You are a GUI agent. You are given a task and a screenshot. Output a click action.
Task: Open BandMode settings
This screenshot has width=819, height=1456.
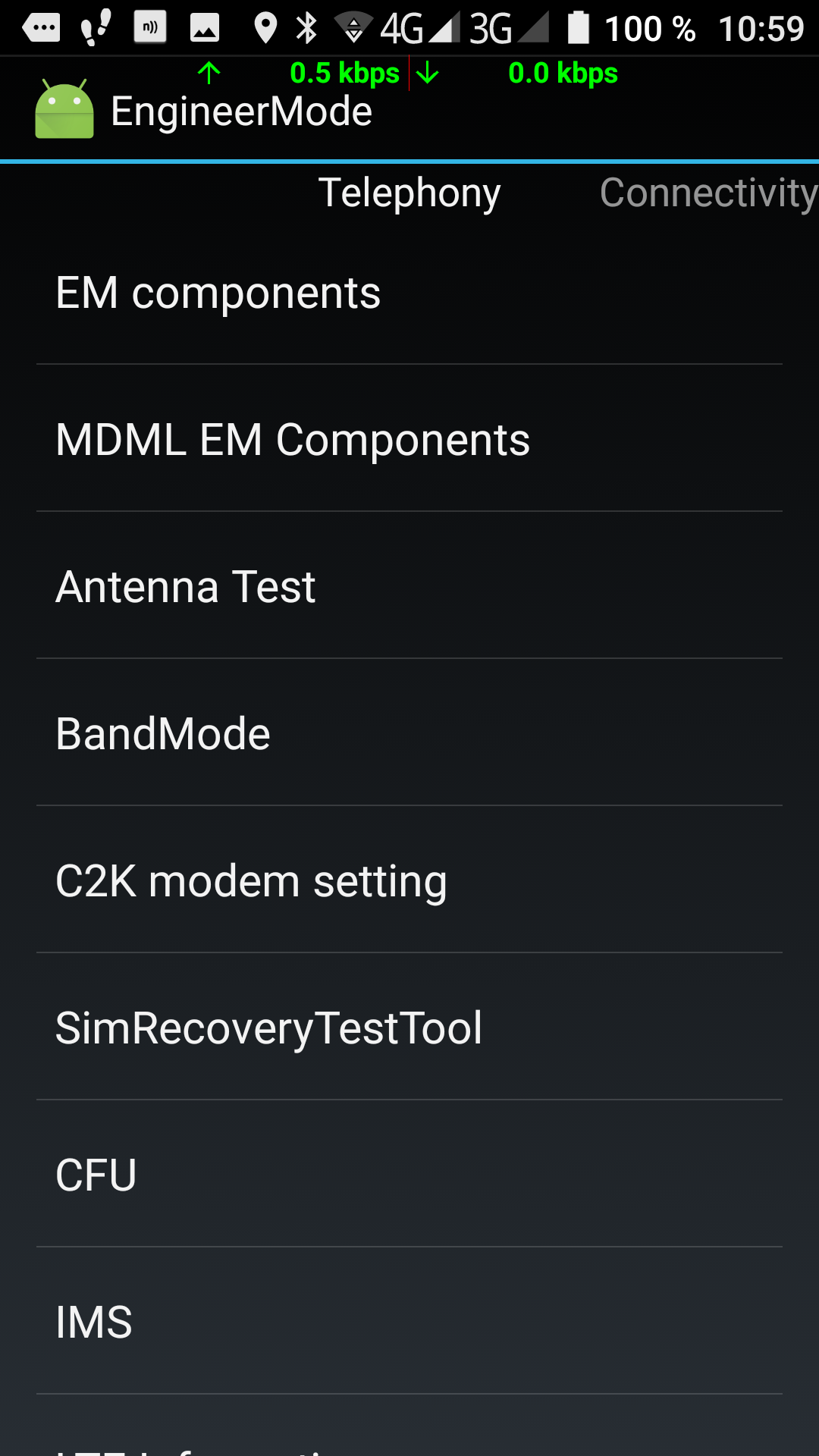click(x=163, y=734)
